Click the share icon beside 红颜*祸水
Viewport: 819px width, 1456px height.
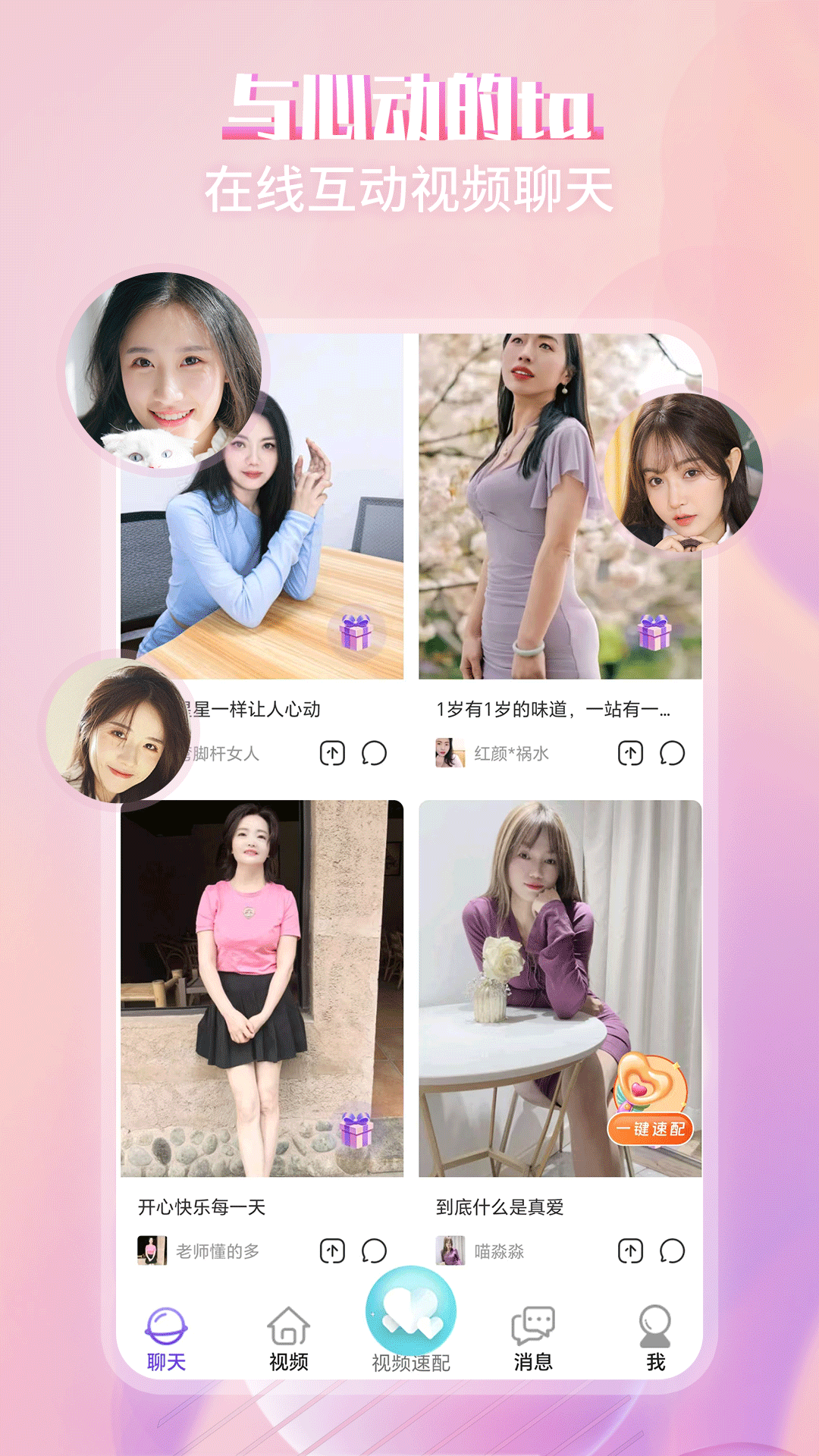(x=629, y=754)
